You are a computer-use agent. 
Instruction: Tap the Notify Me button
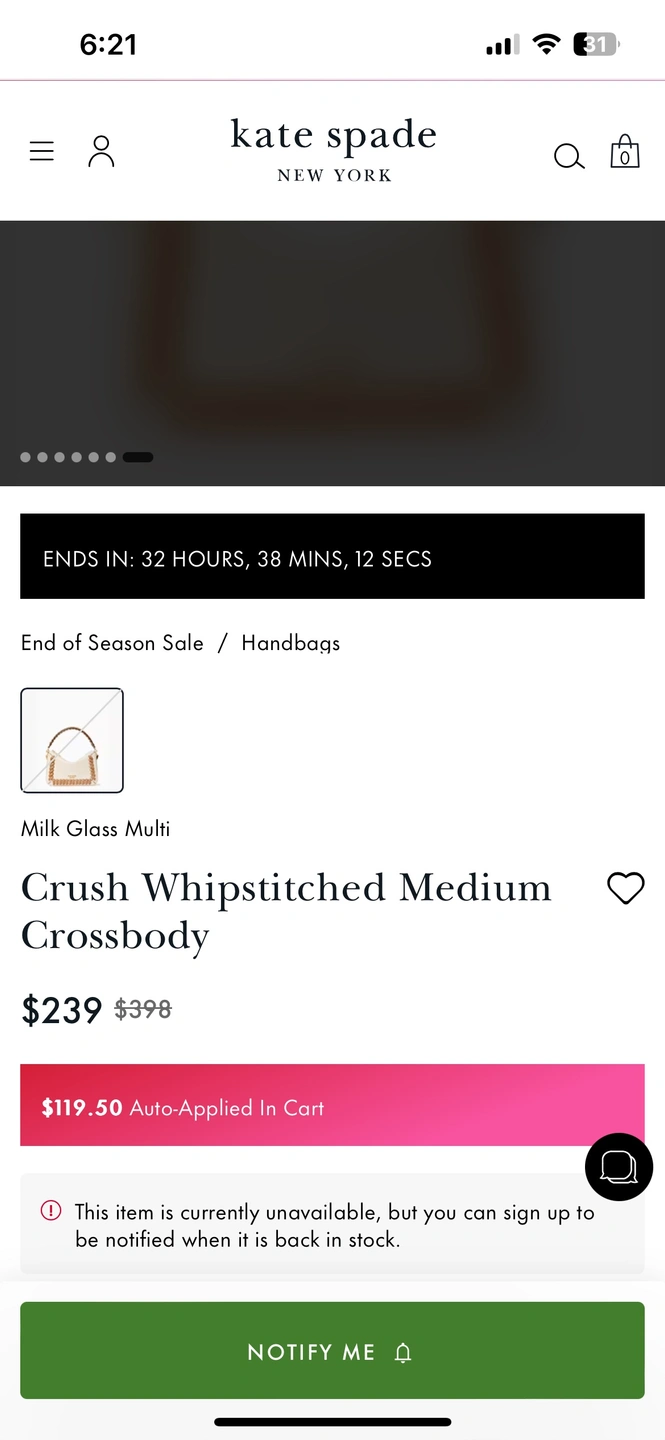tap(332, 1350)
